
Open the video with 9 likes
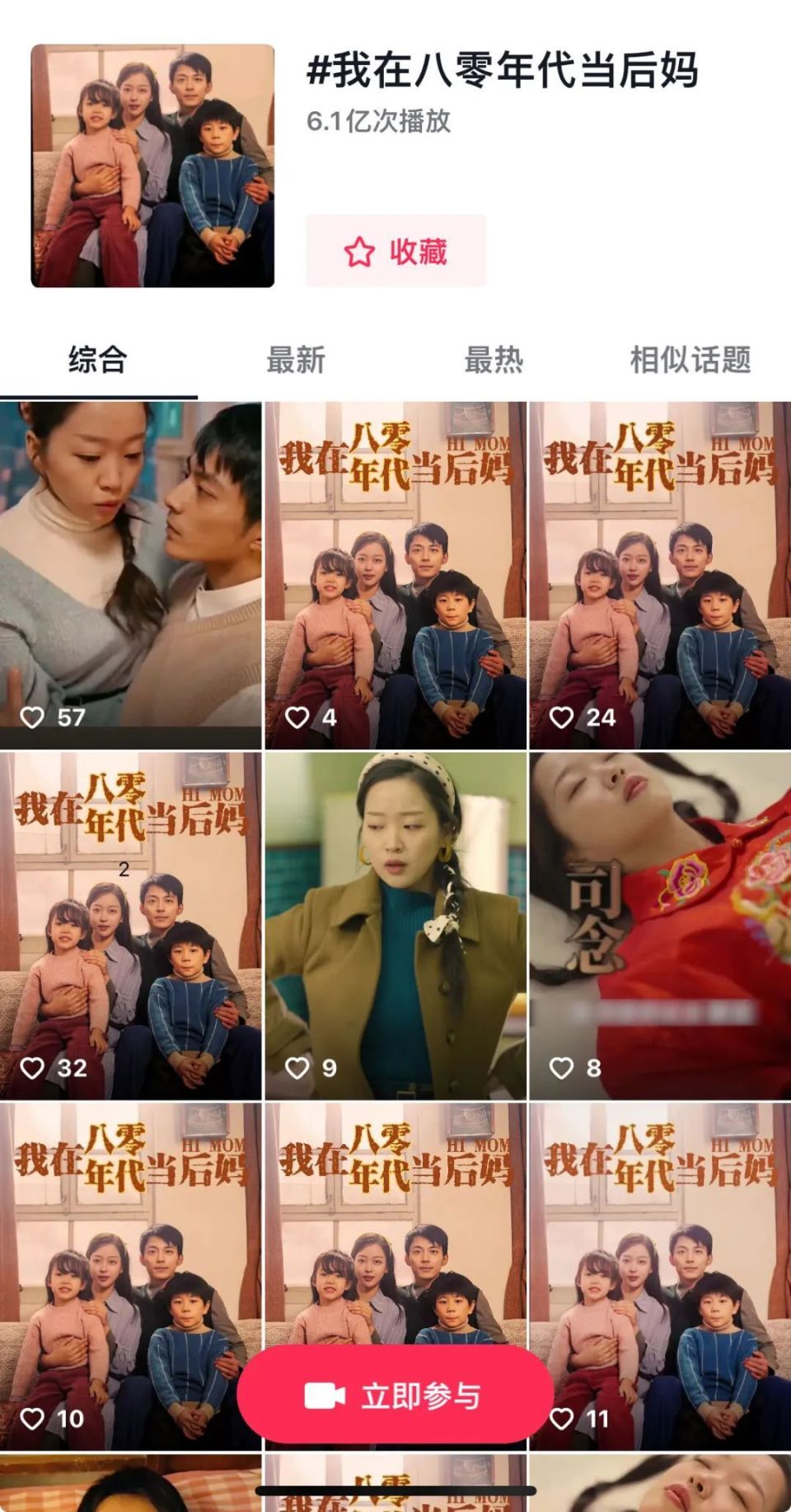(x=395, y=925)
